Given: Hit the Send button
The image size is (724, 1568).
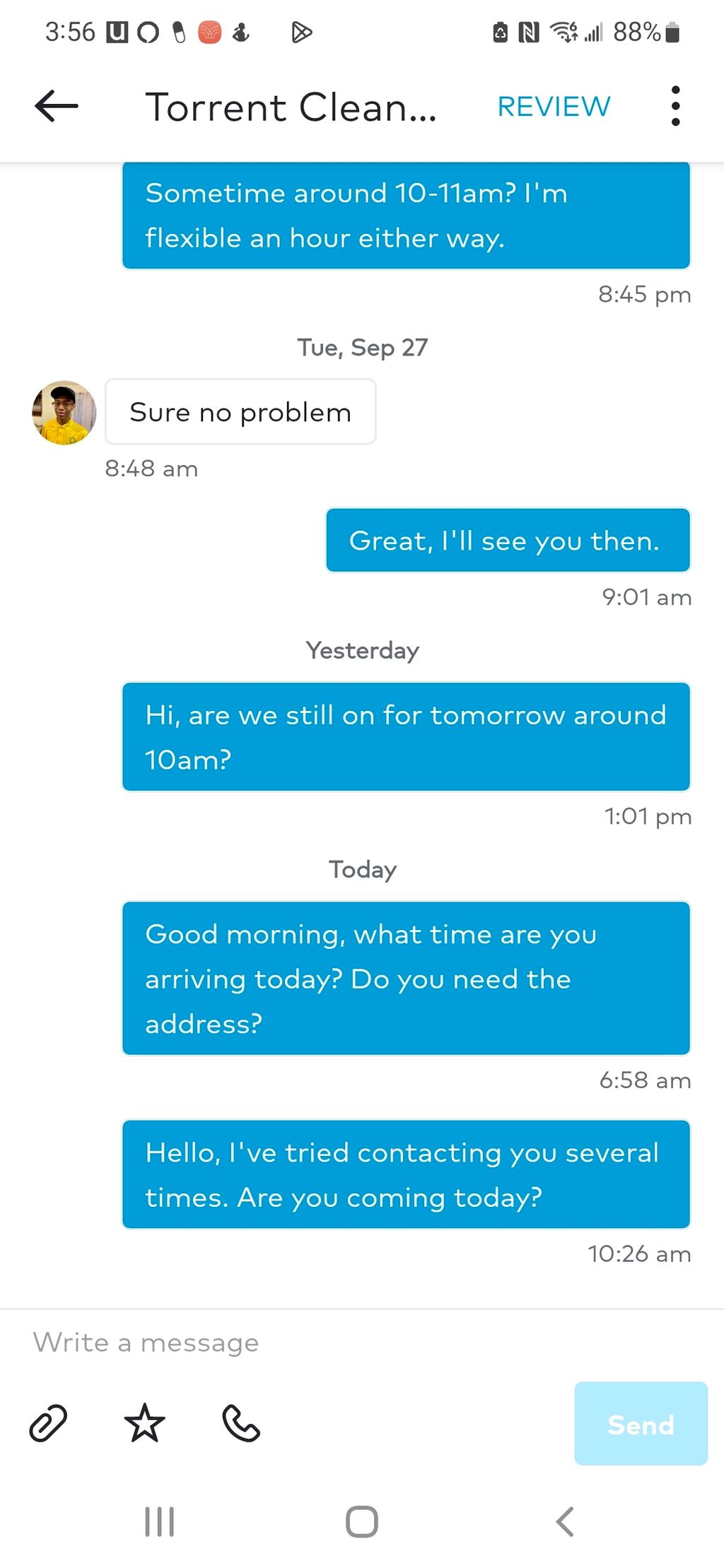Looking at the screenshot, I should click(641, 1423).
